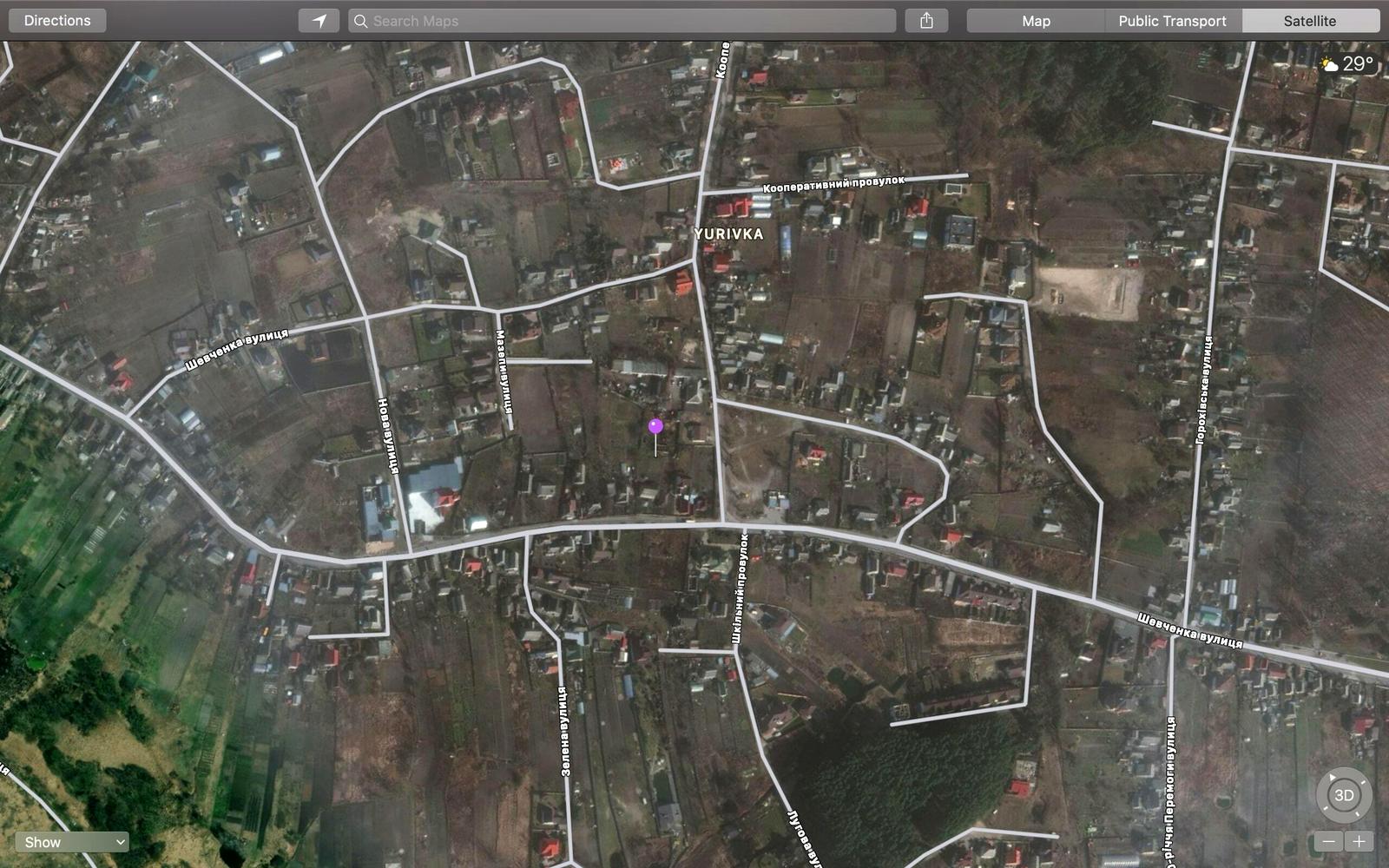The height and width of the screenshot is (868, 1389).
Task: Focus the Search Maps field
Action: tap(622, 20)
